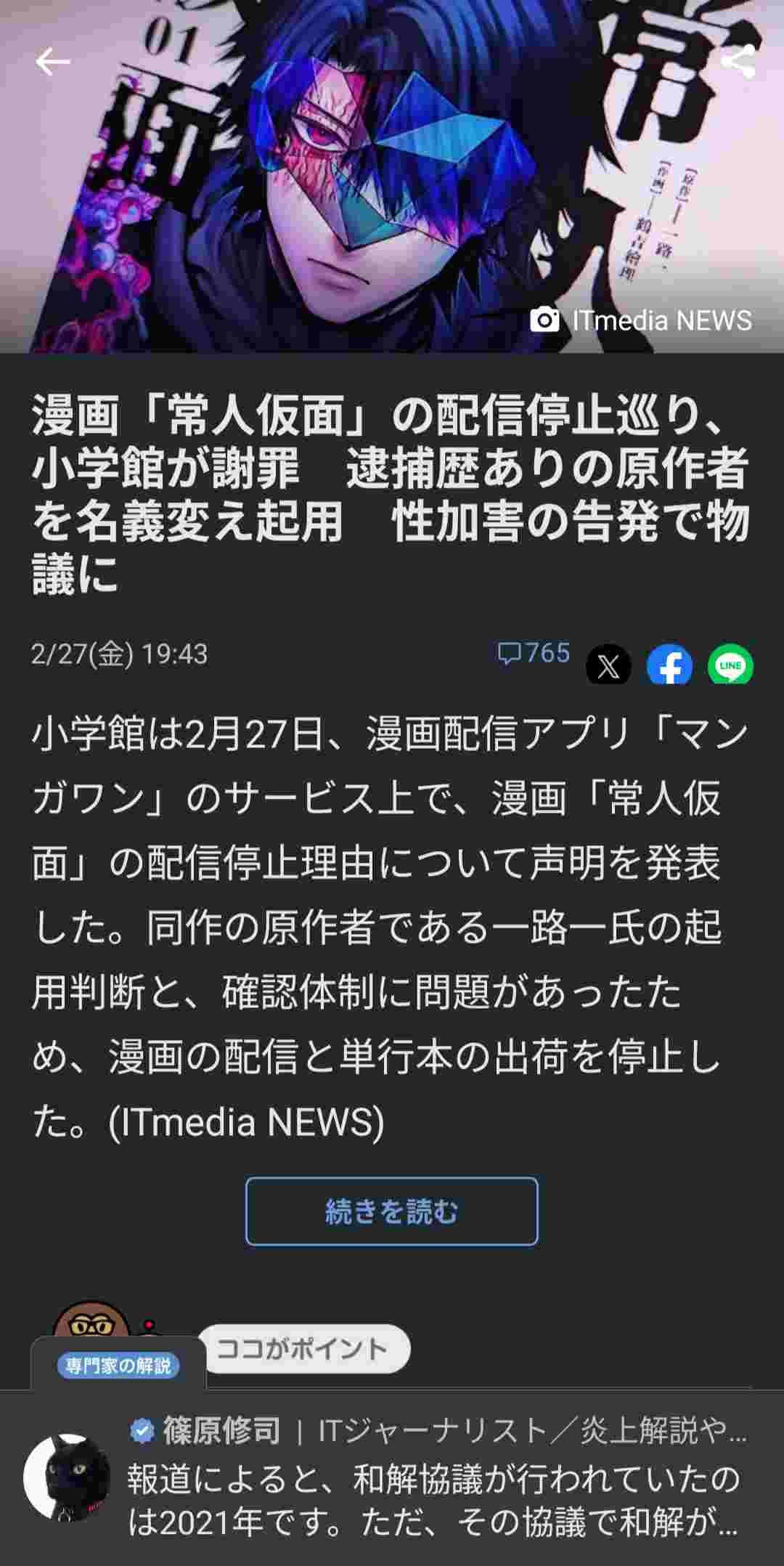Tap the 続きを読む button
This screenshot has height=1566, width=784.
click(392, 1211)
